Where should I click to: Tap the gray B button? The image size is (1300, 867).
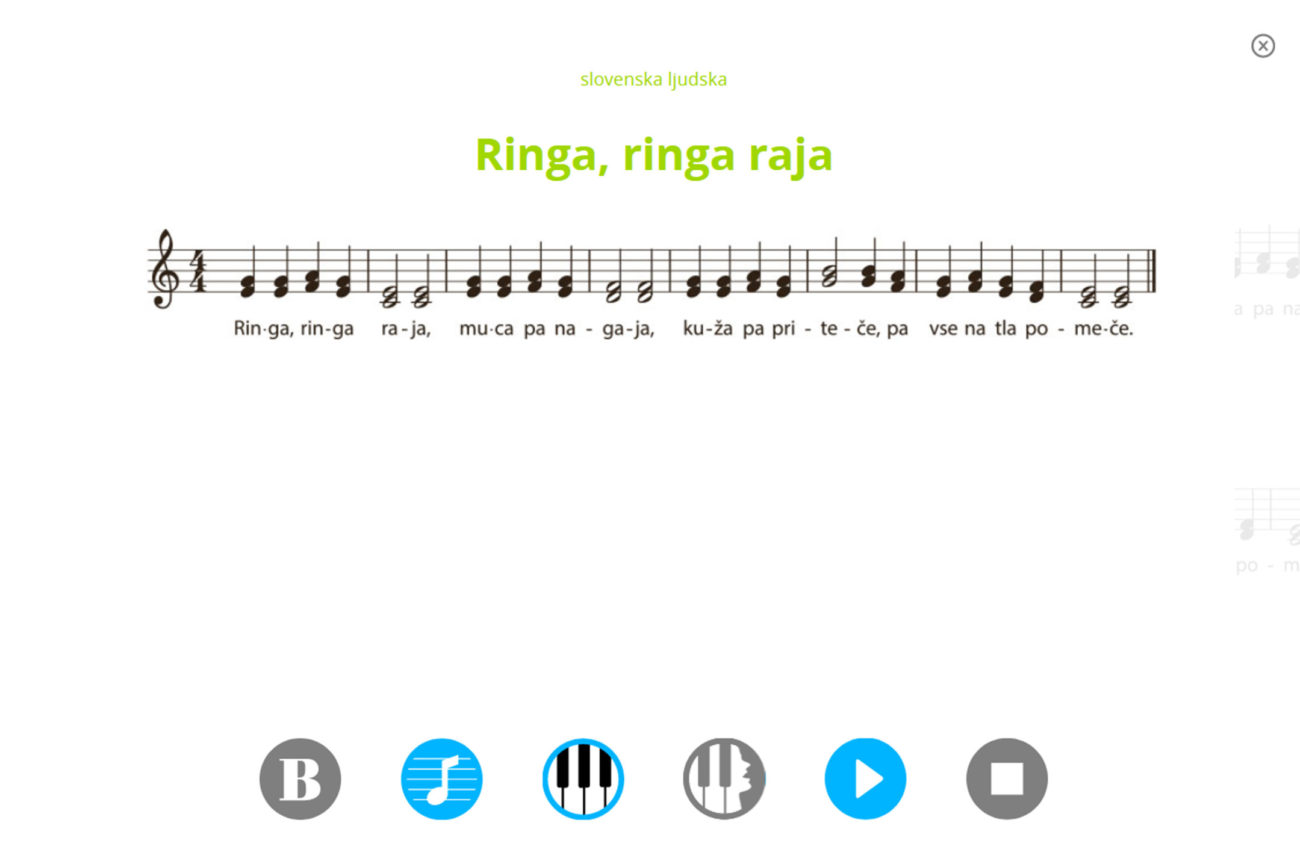tap(300, 779)
